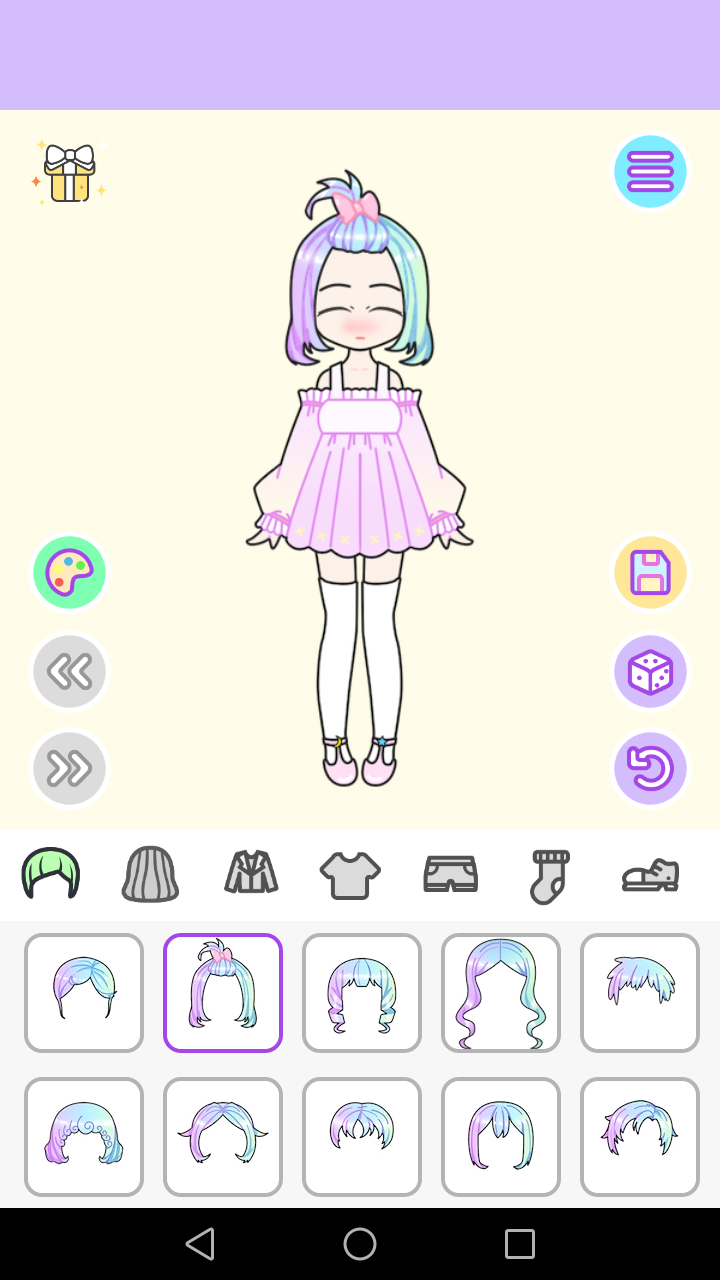Go forward with the double right arrow
Image resolution: width=720 pixels, height=1280 pixels.
[x=69, y=768]
